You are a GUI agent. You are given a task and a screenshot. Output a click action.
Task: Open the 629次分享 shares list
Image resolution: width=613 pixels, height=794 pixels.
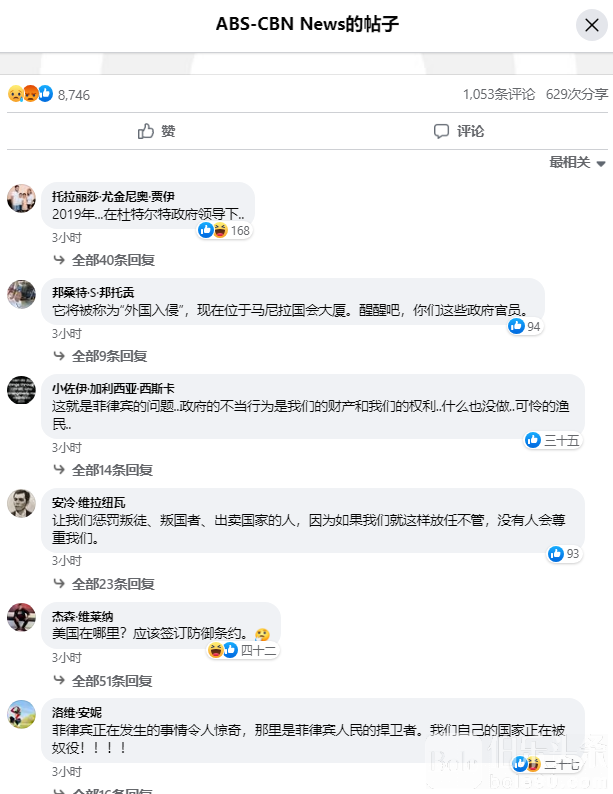[576, 94]
